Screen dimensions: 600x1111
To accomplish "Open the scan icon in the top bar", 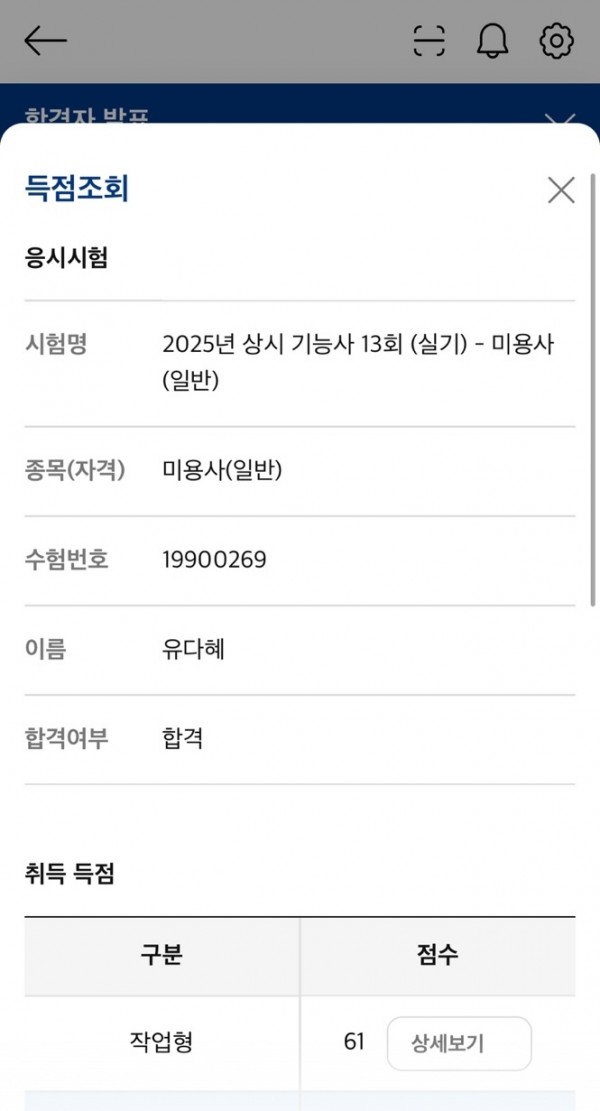I will (x=429, y=41).
